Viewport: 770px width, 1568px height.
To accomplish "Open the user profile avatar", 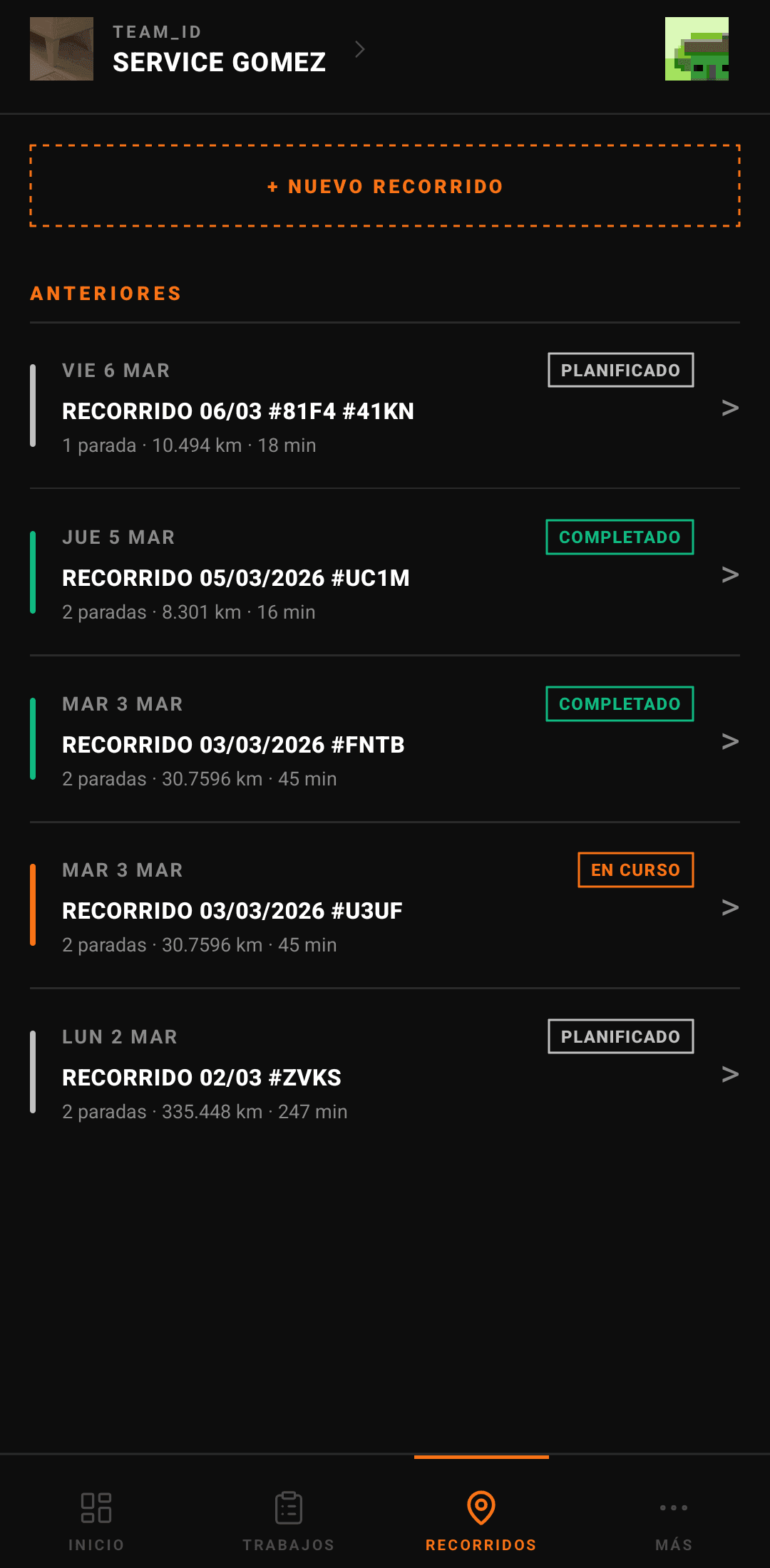I will pyautogui.click(x=697, y=49).
